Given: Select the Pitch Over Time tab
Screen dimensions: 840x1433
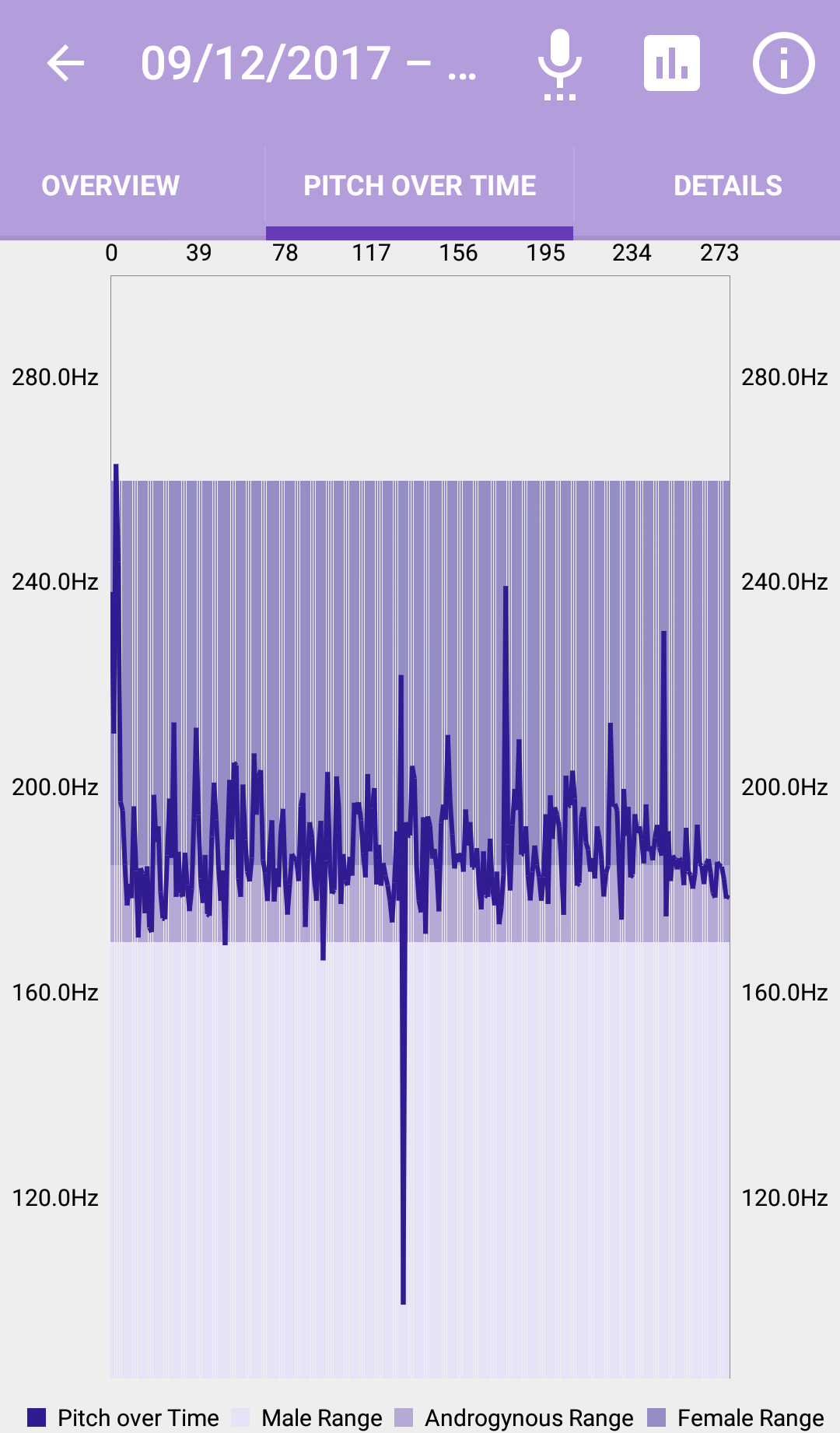Looking at the screenshot, I should (x=419, y=186).
